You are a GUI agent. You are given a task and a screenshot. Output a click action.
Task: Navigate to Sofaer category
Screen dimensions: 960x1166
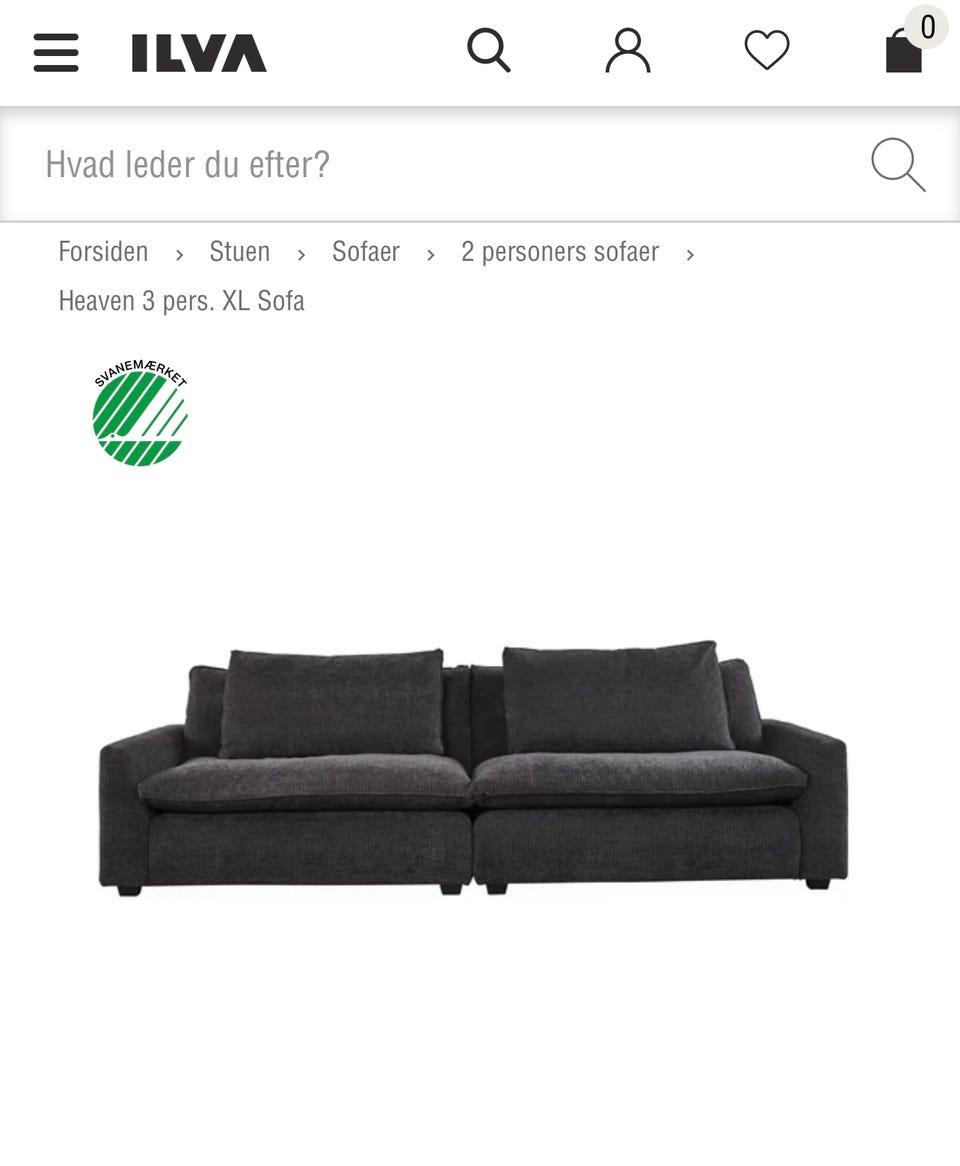[x=365, y=252]
